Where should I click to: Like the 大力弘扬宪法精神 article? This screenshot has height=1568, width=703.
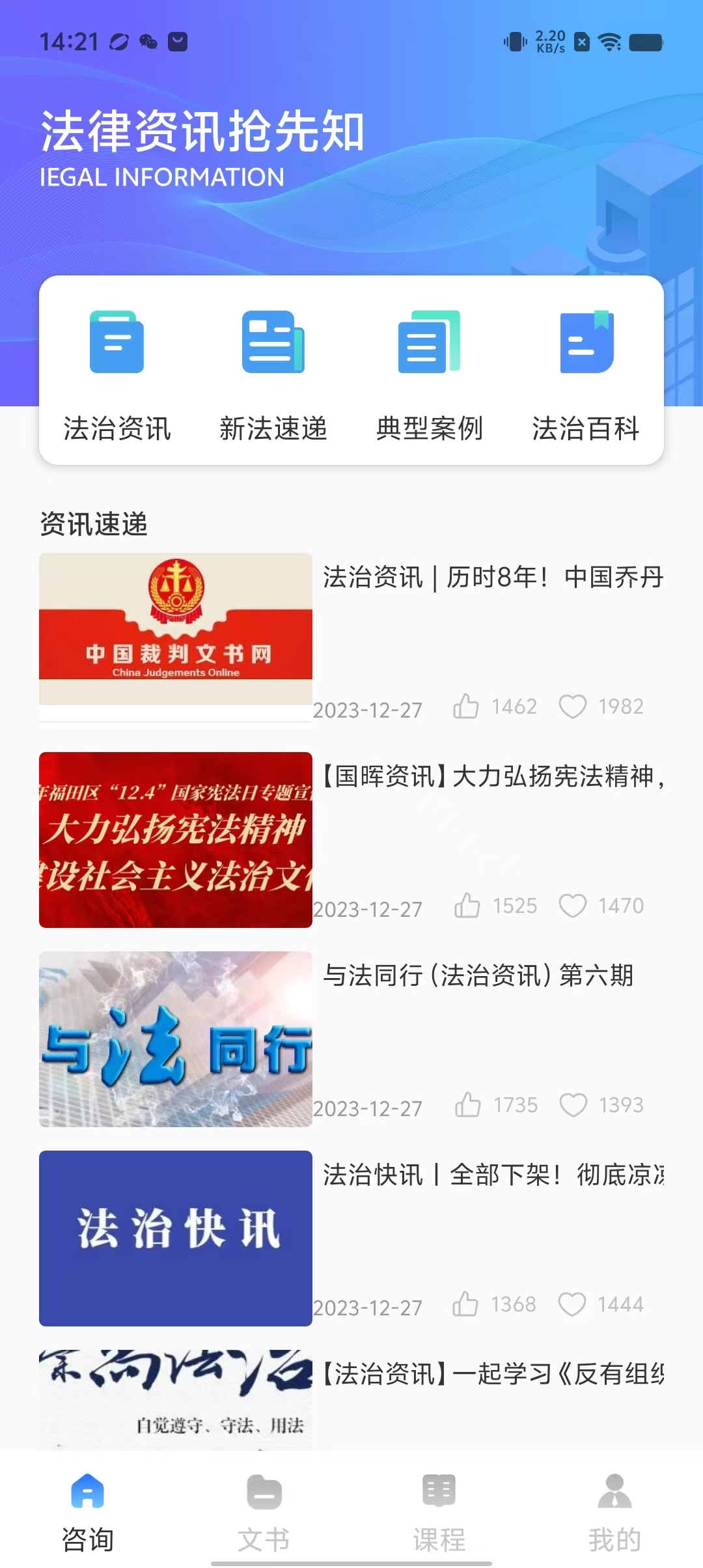(x=467, y=906)
